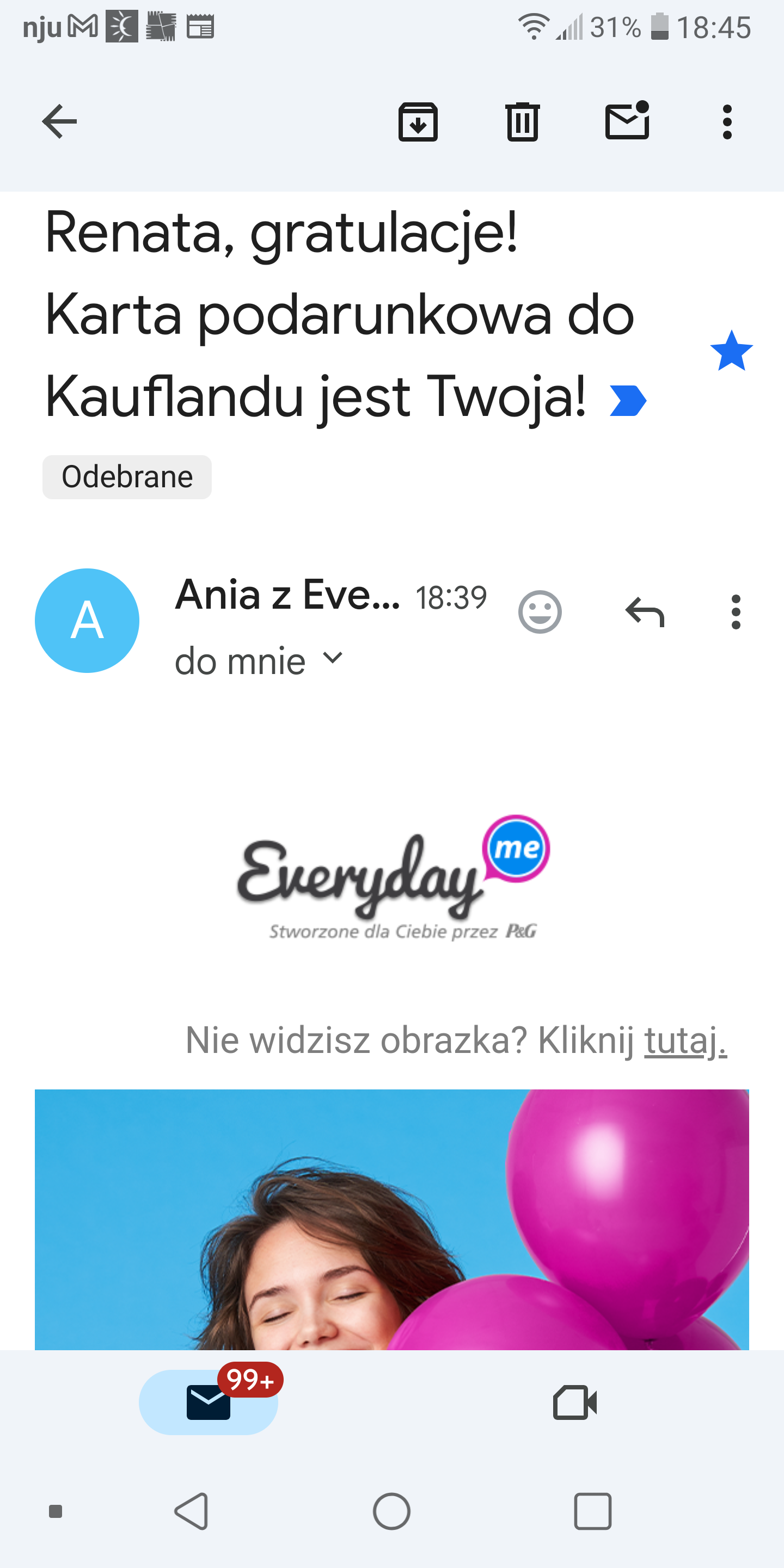Tap the Odebrane label chip
Viewport: 784px width, 1568px height.
coord(127,477)
